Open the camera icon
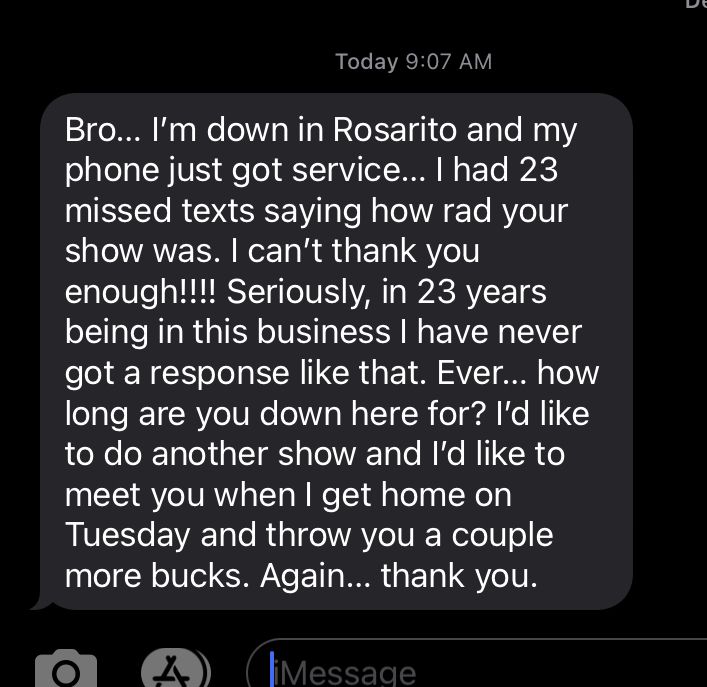Screen dimensions: 707x687 pos(66,670)
